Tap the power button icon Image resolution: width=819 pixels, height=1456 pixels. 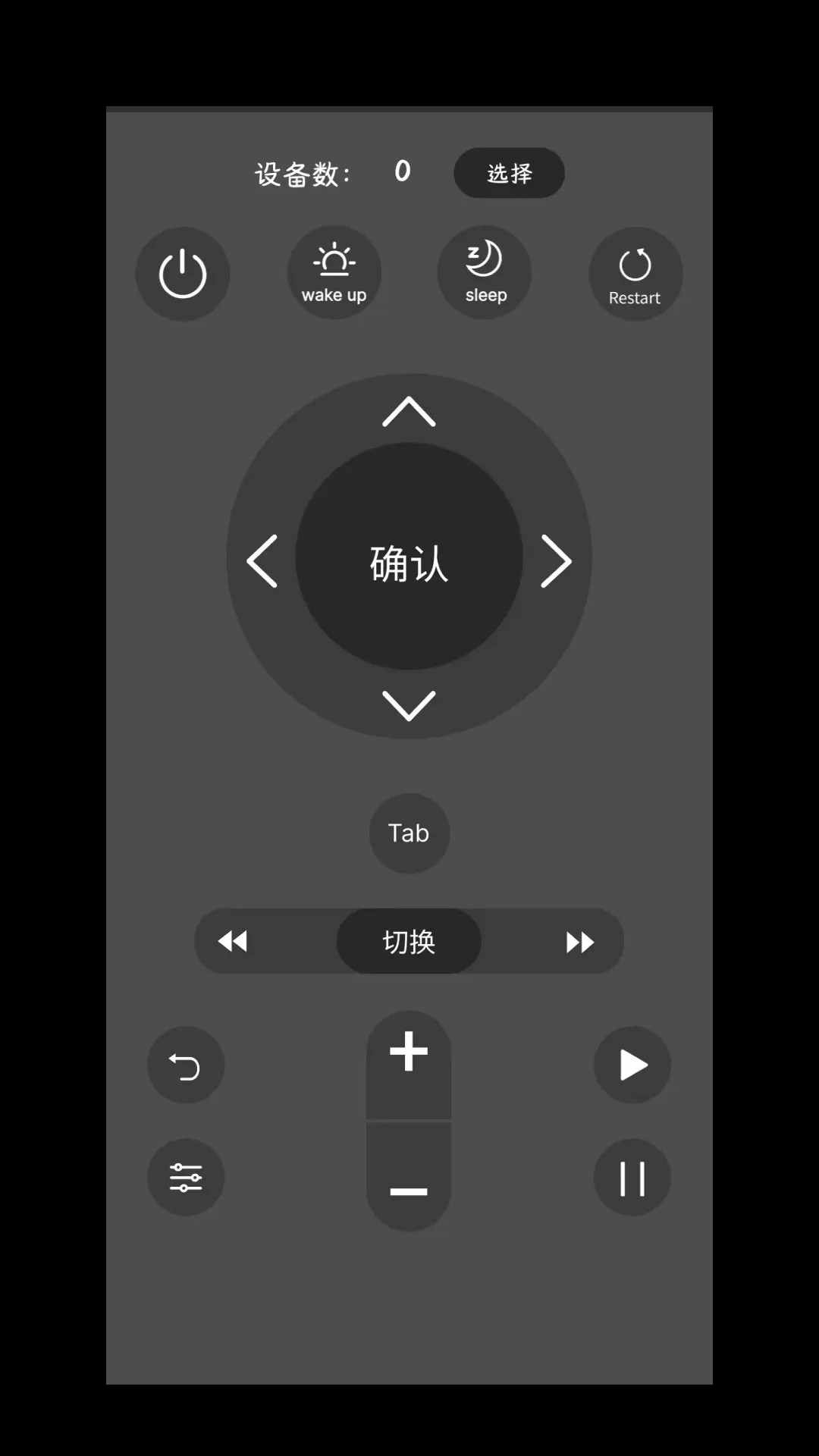point(183,274)
